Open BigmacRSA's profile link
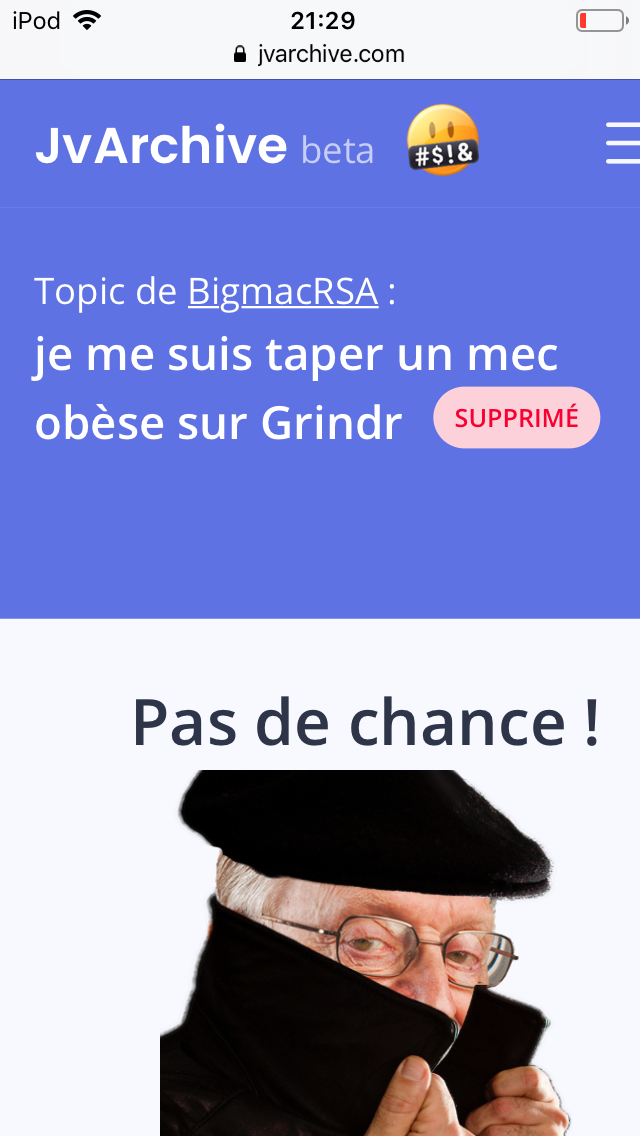Screen dimensions: 640x1136 (x=283, y=292)
